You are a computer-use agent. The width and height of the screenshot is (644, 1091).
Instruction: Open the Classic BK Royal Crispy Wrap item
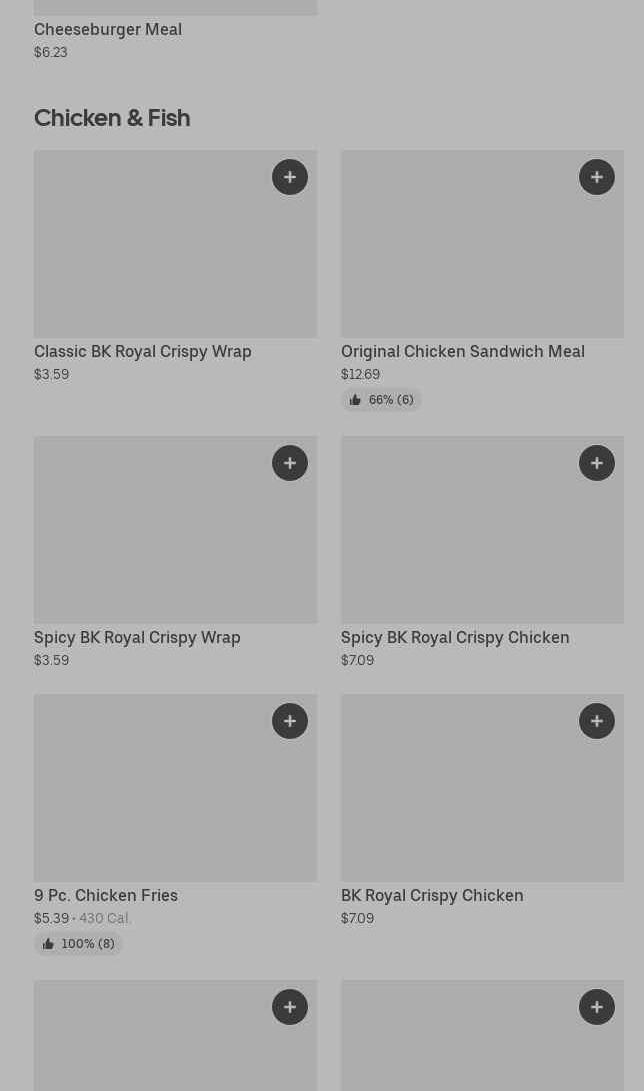[x=175, y=255]
